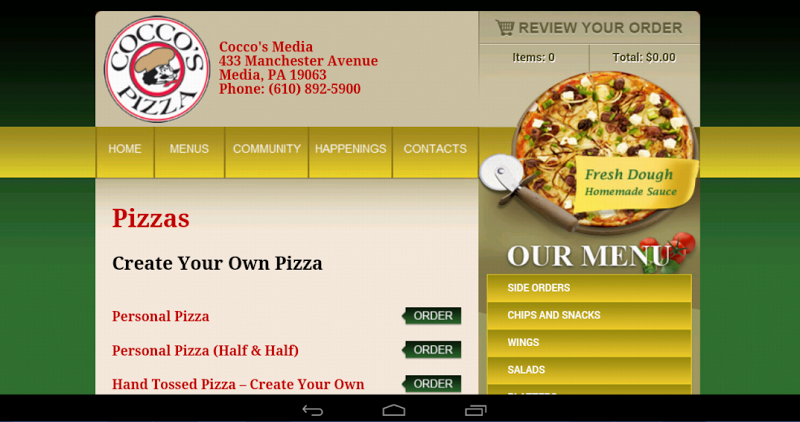
Task: Go to the Contacts page
Action: click(435, 149)
